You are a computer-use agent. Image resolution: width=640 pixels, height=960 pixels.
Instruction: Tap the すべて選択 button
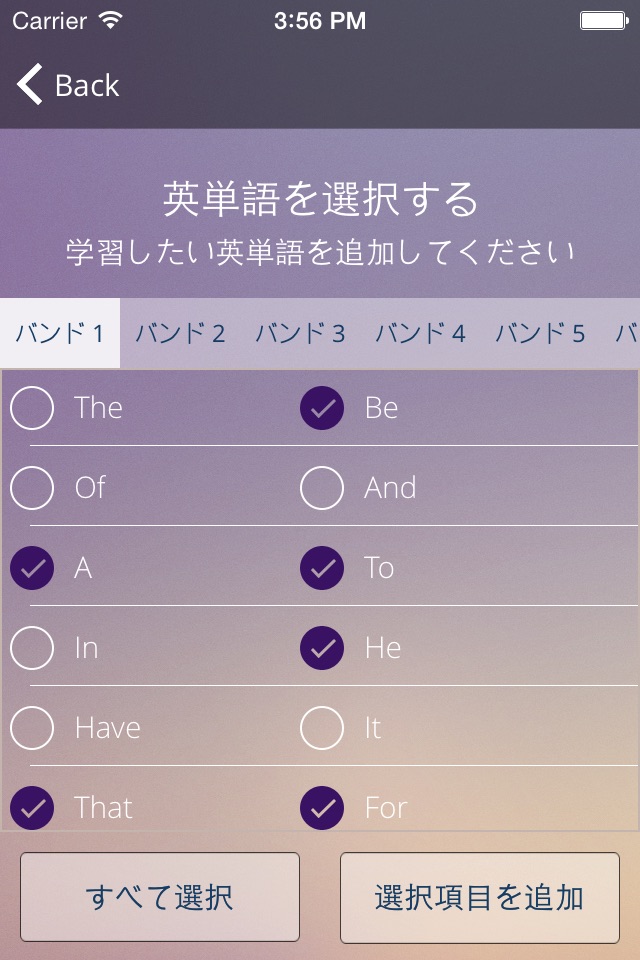[x=160, y=897]
